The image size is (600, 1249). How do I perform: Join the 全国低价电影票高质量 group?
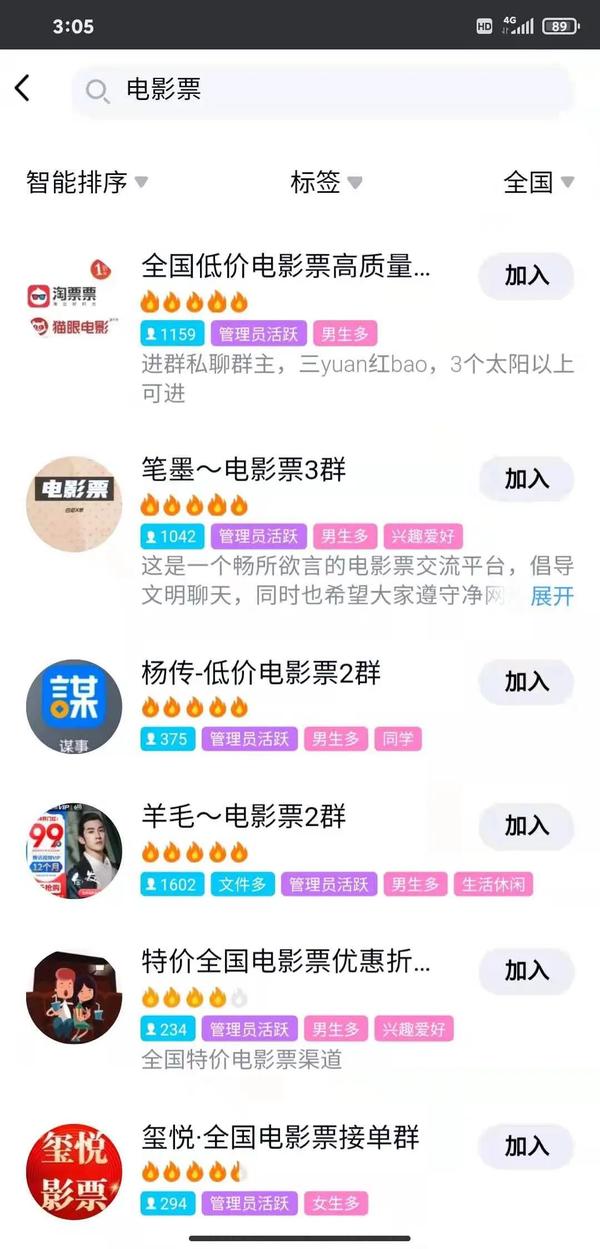(x=526, y=276)
